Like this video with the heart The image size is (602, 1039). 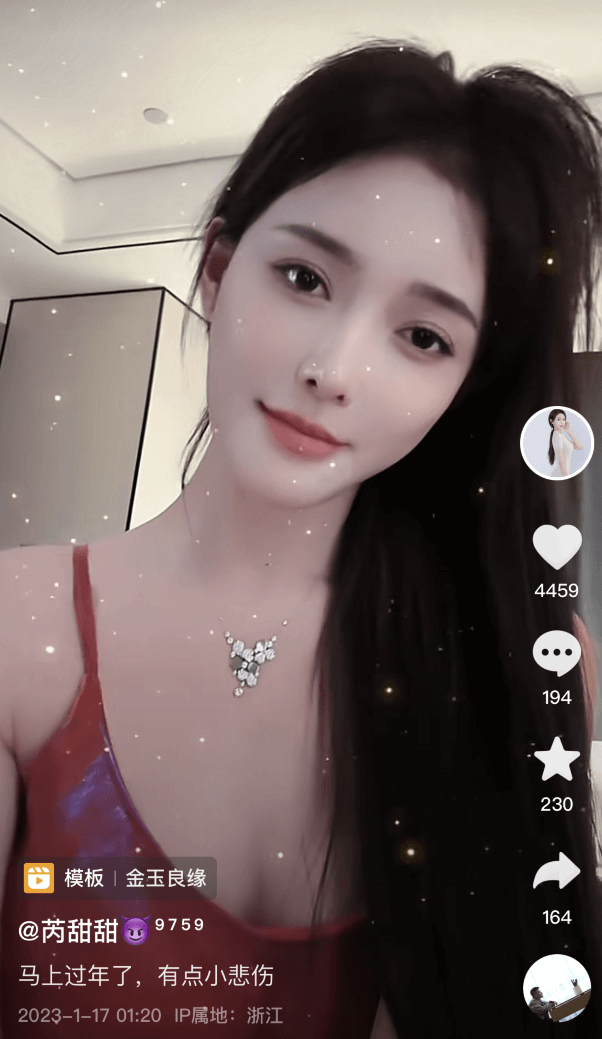(x=557, y=547)
